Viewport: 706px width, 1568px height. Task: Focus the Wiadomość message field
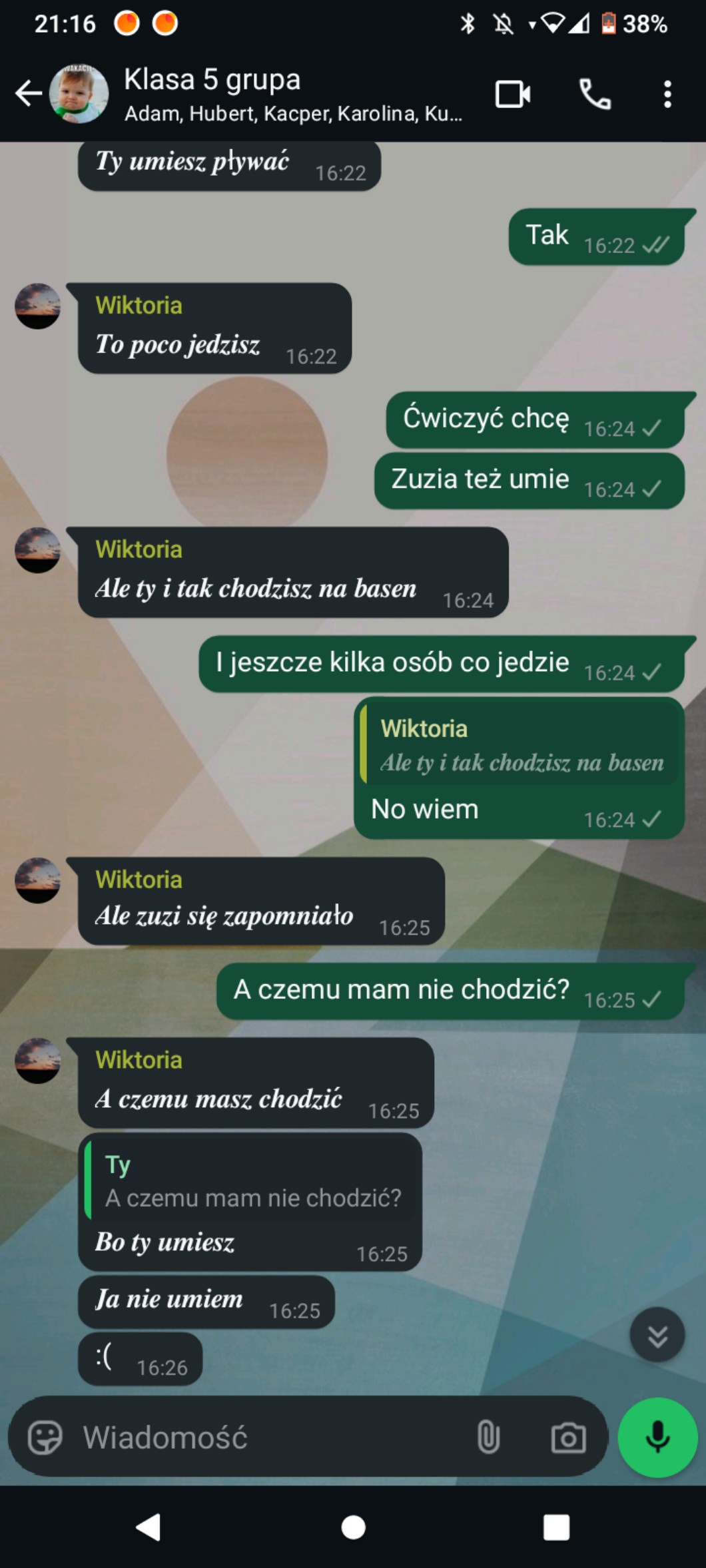click(266, 1437)
